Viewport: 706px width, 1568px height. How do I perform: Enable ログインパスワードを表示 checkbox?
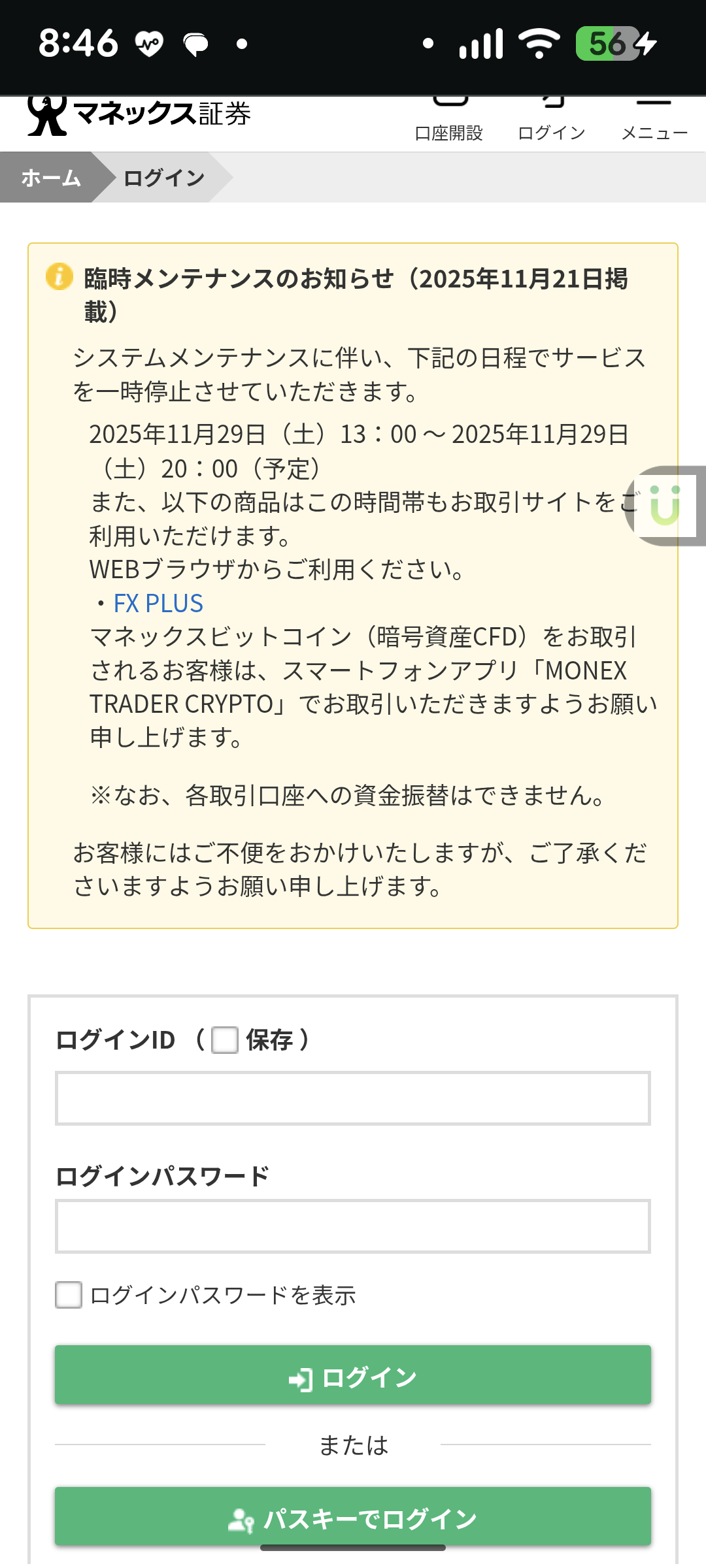[69, 1295]
